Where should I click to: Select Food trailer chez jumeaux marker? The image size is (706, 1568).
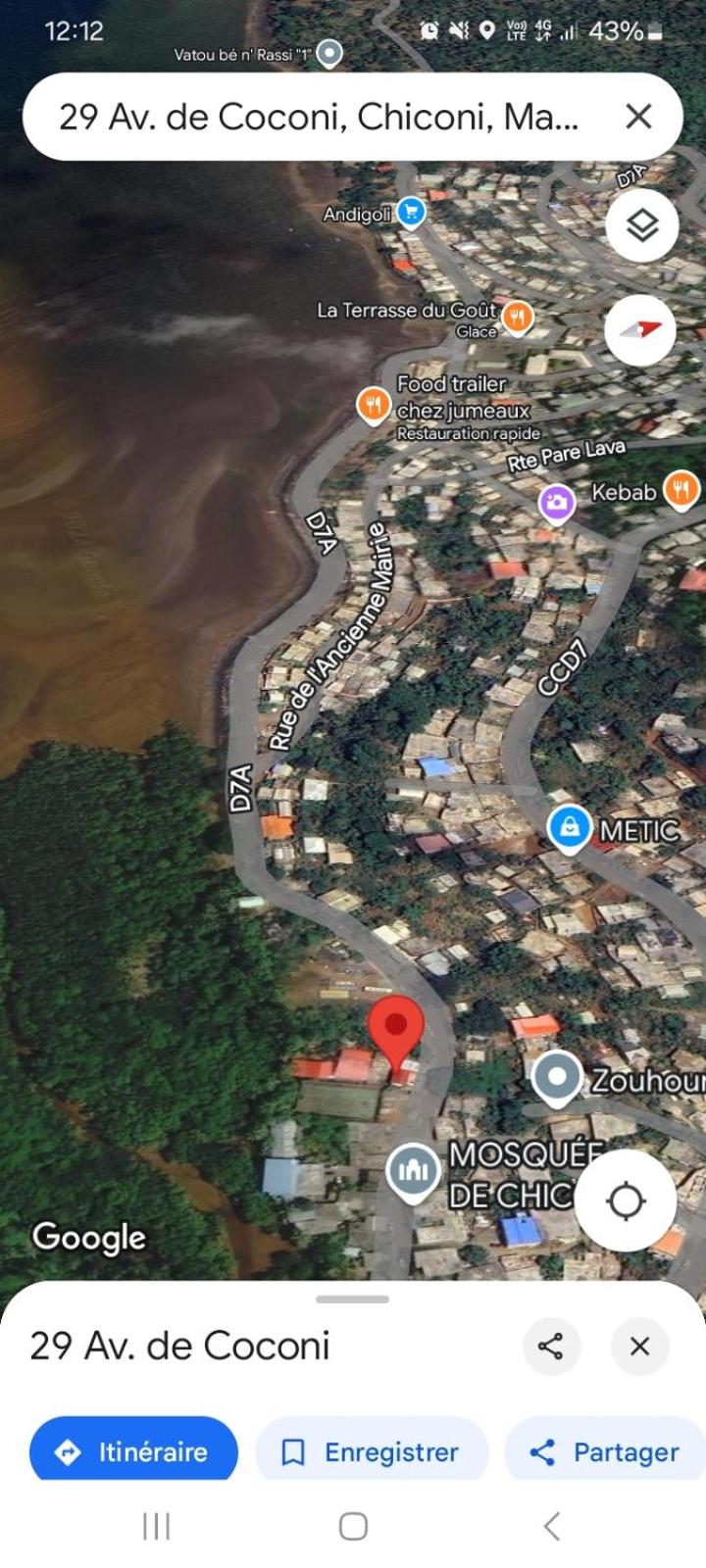tap(373, 406)
